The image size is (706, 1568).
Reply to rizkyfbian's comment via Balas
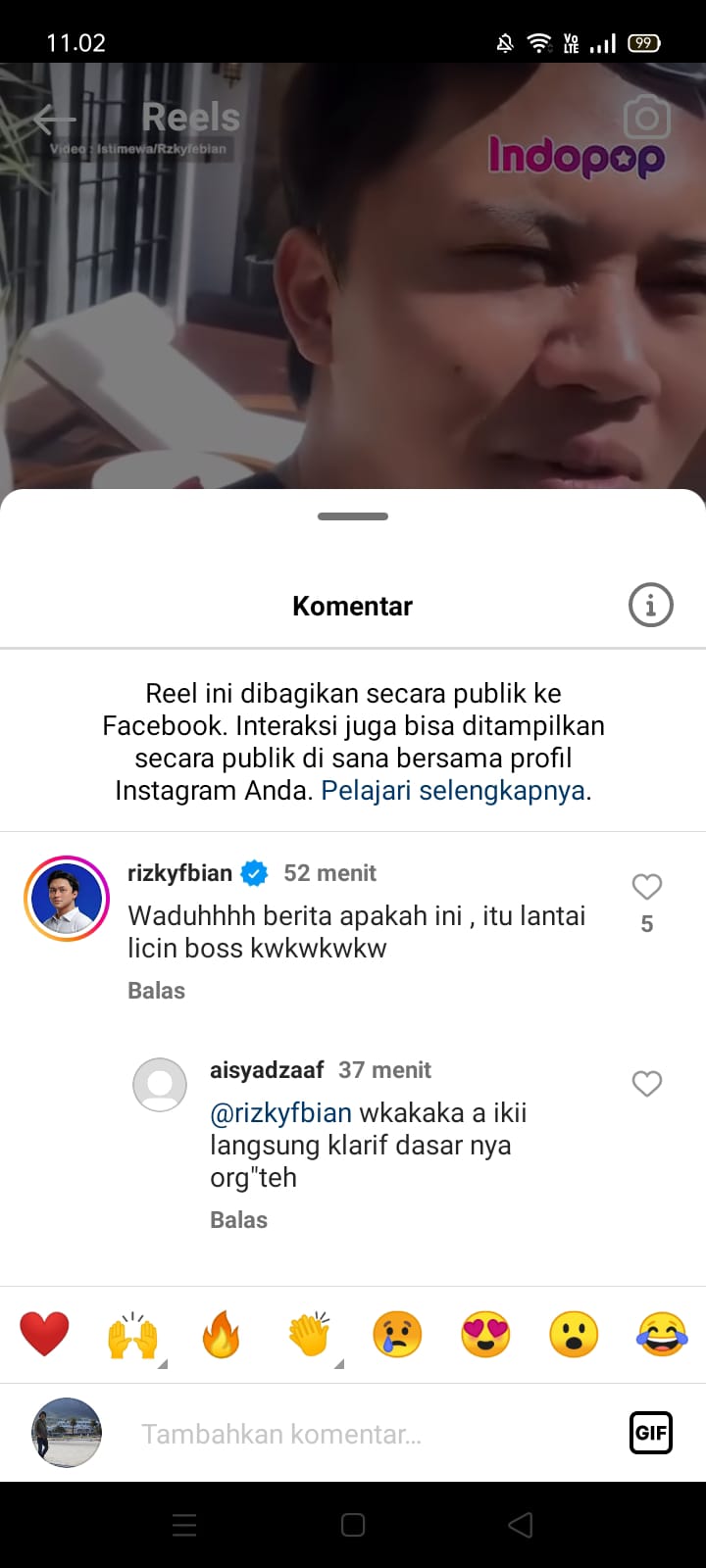click(156, 991)
